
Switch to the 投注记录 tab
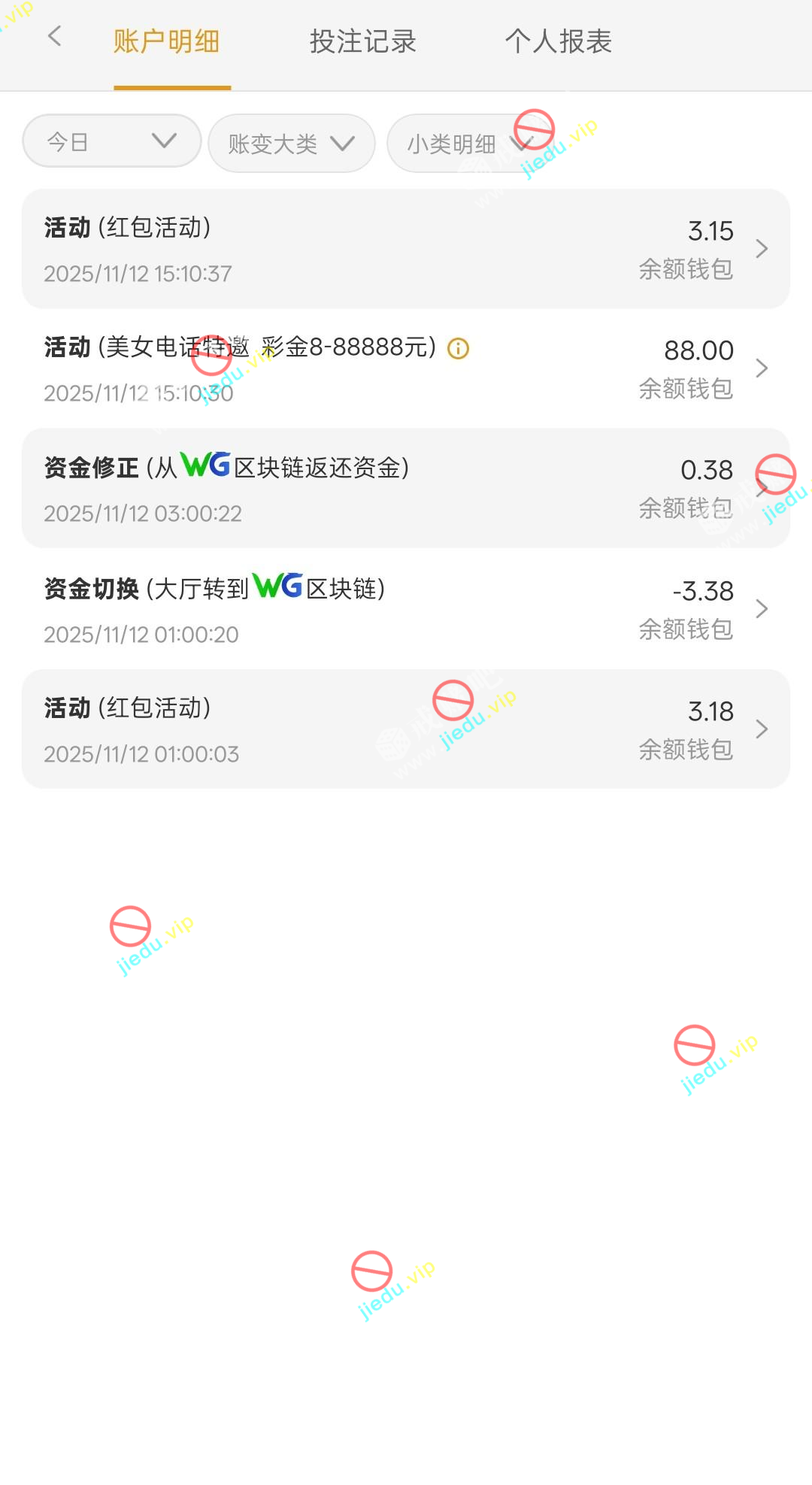pos(363,41)
